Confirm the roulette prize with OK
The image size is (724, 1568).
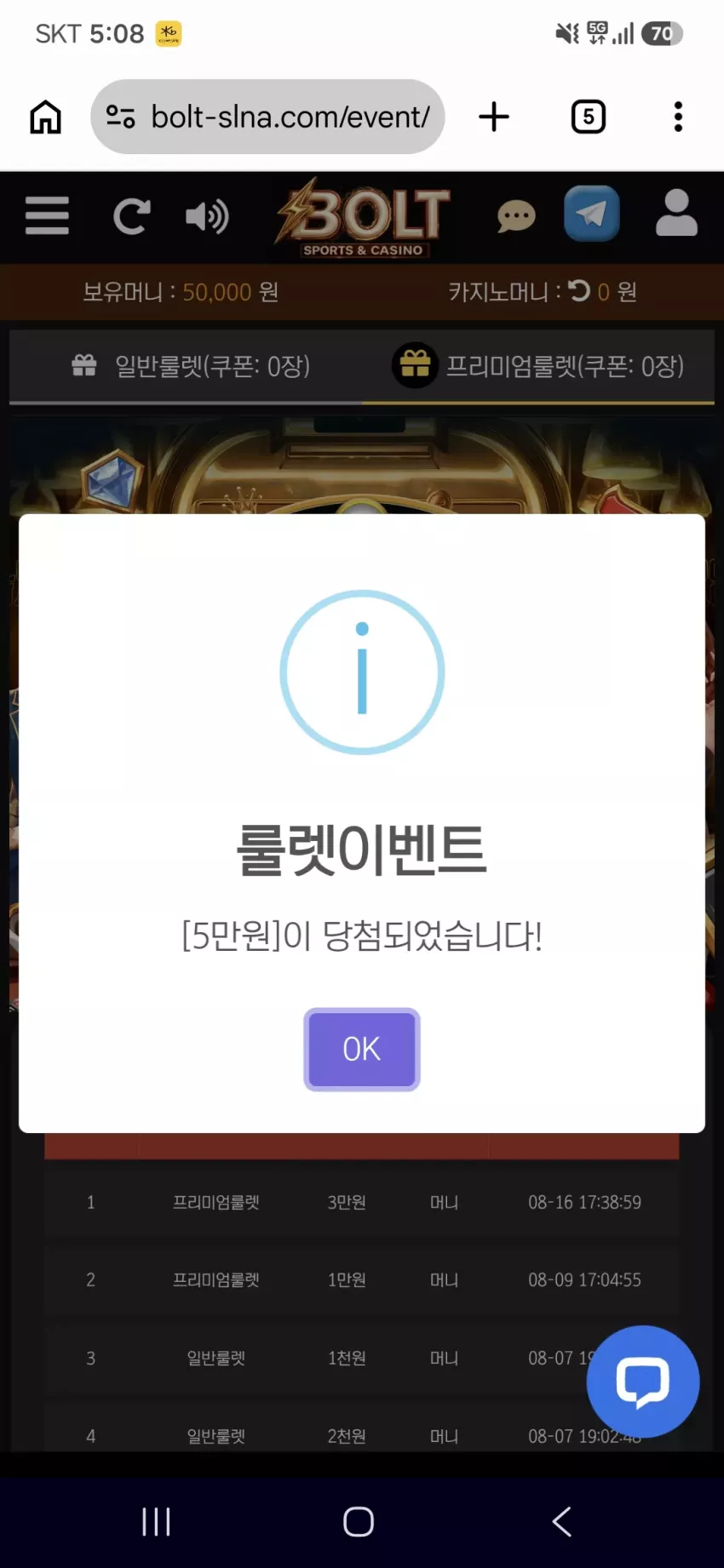point(362,1049)
